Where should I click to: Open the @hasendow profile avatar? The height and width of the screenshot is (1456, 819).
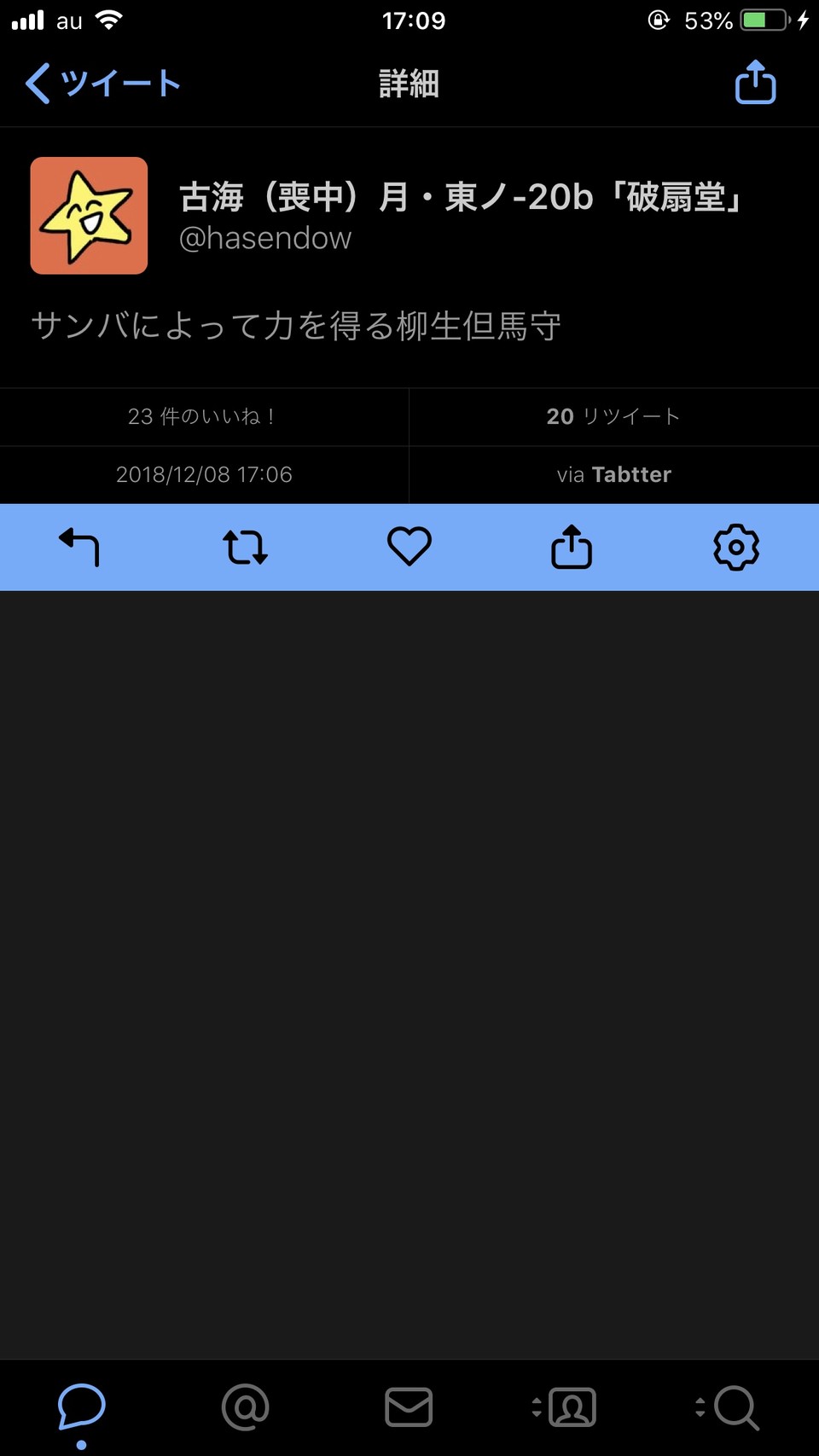coord(89,216)
